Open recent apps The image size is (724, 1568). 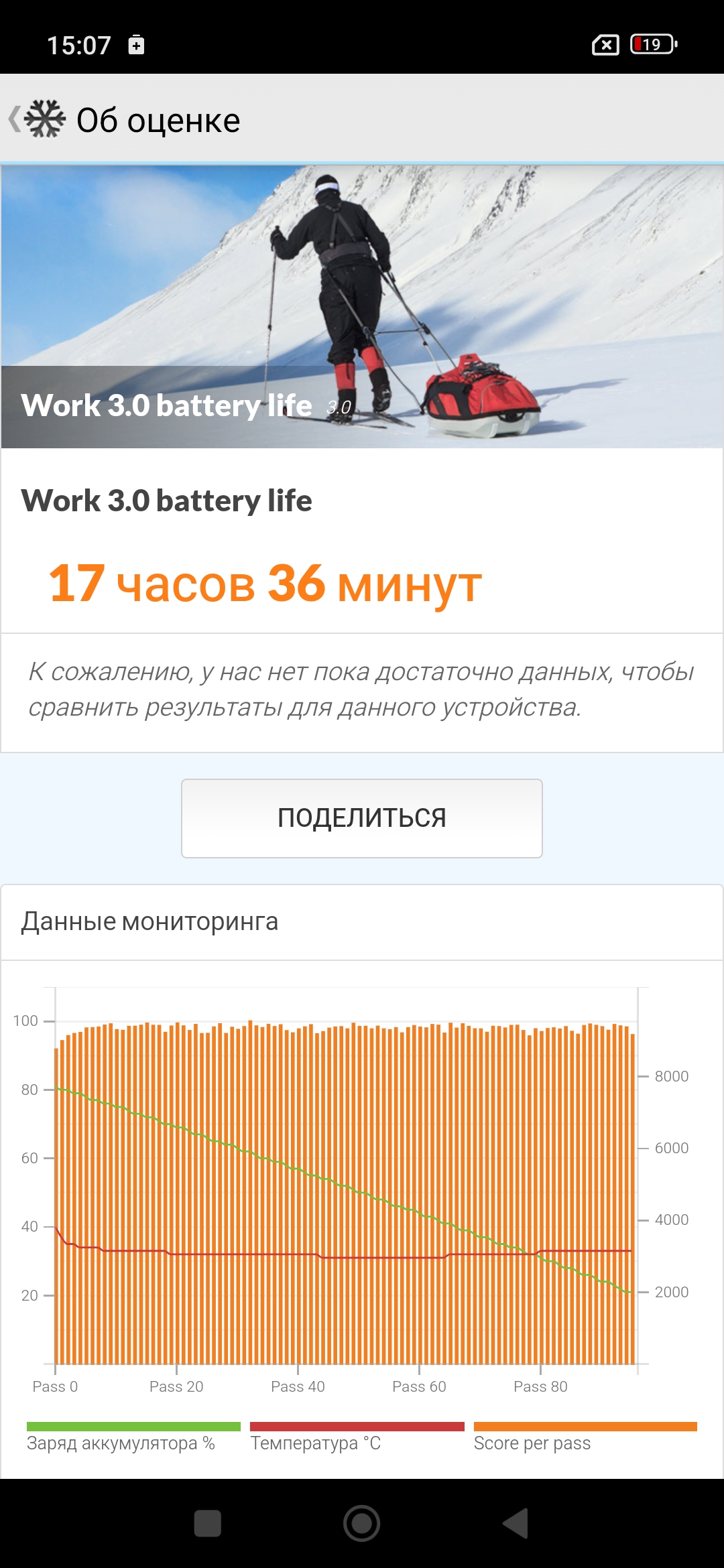click(207, 1523)
